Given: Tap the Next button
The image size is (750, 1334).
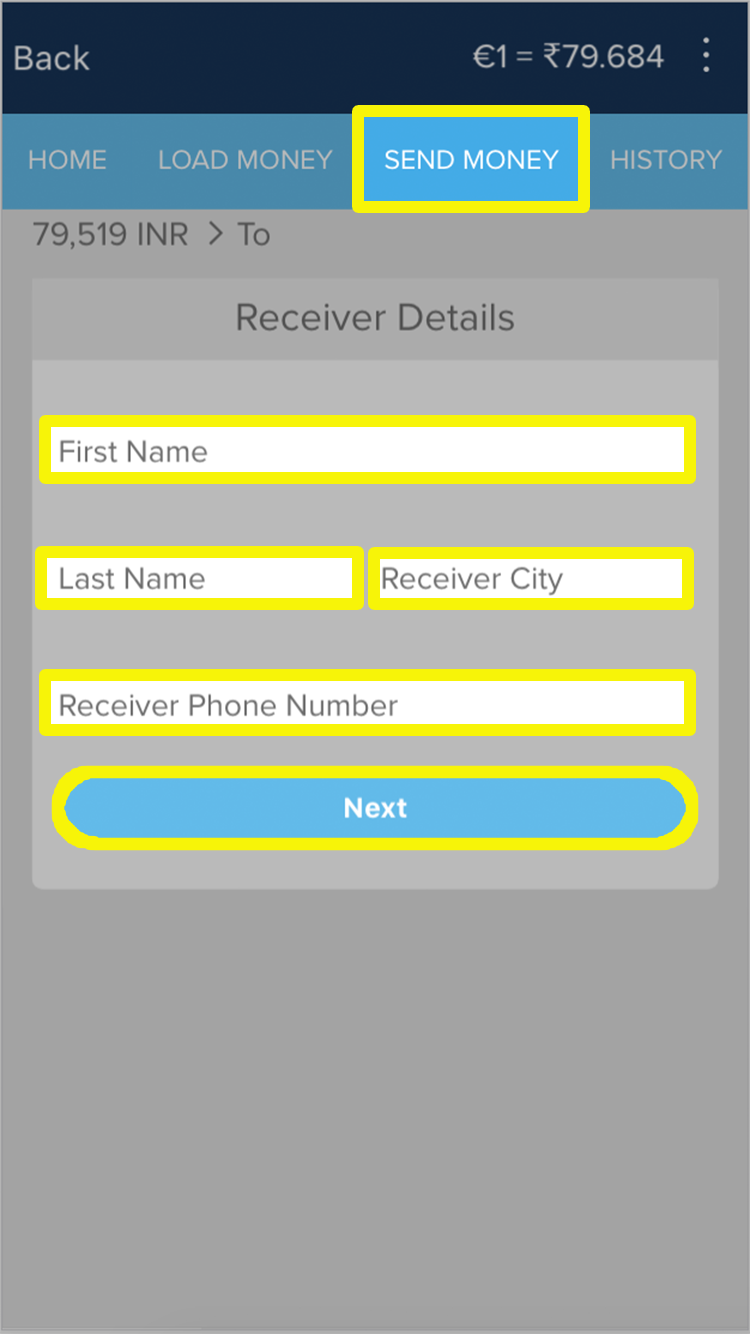Looking at the screenshot, I should [x=375, y=808].
